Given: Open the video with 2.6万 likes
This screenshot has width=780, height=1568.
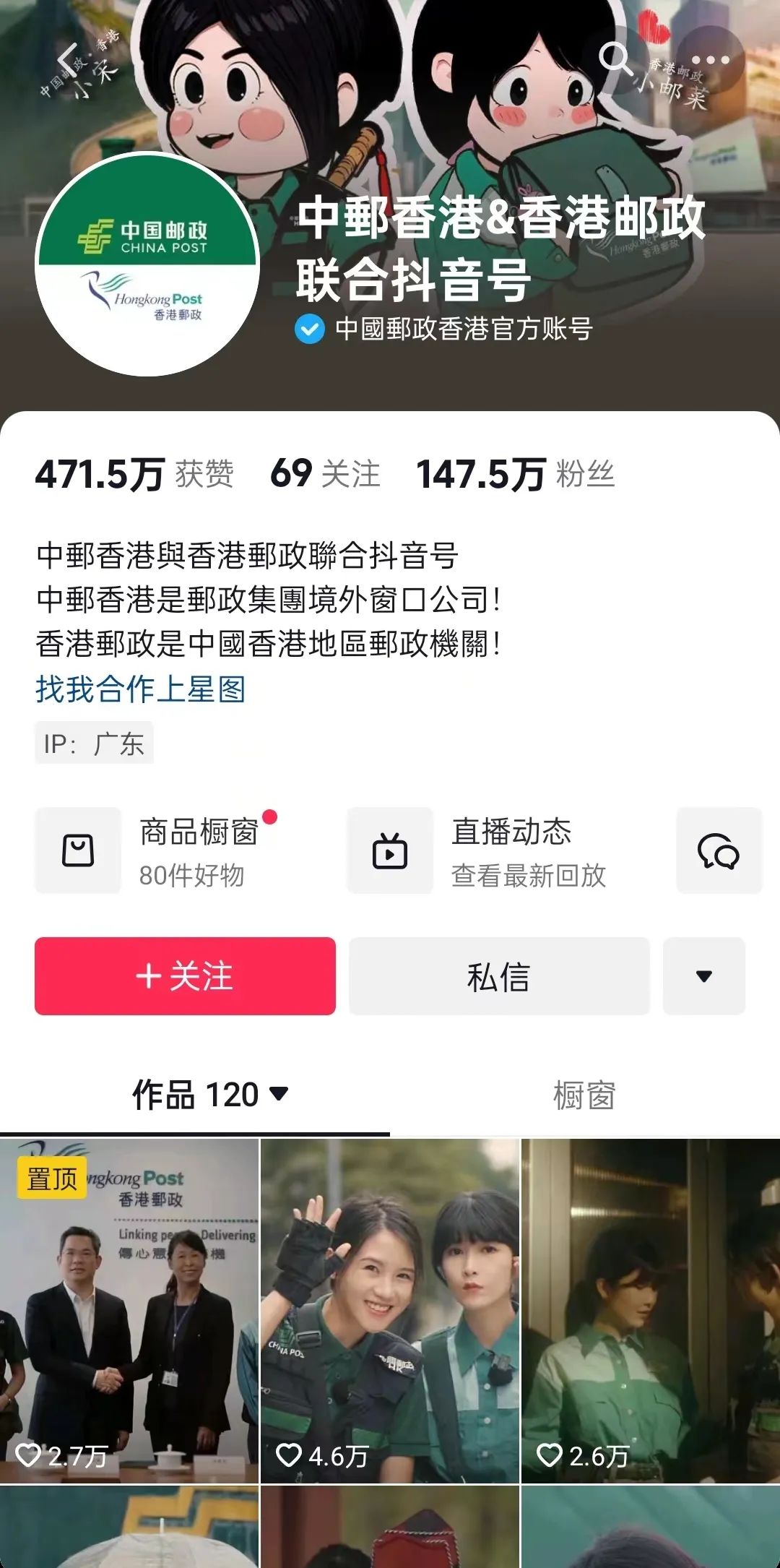Looking at the screenshot, I should (x=651, y=1311).
